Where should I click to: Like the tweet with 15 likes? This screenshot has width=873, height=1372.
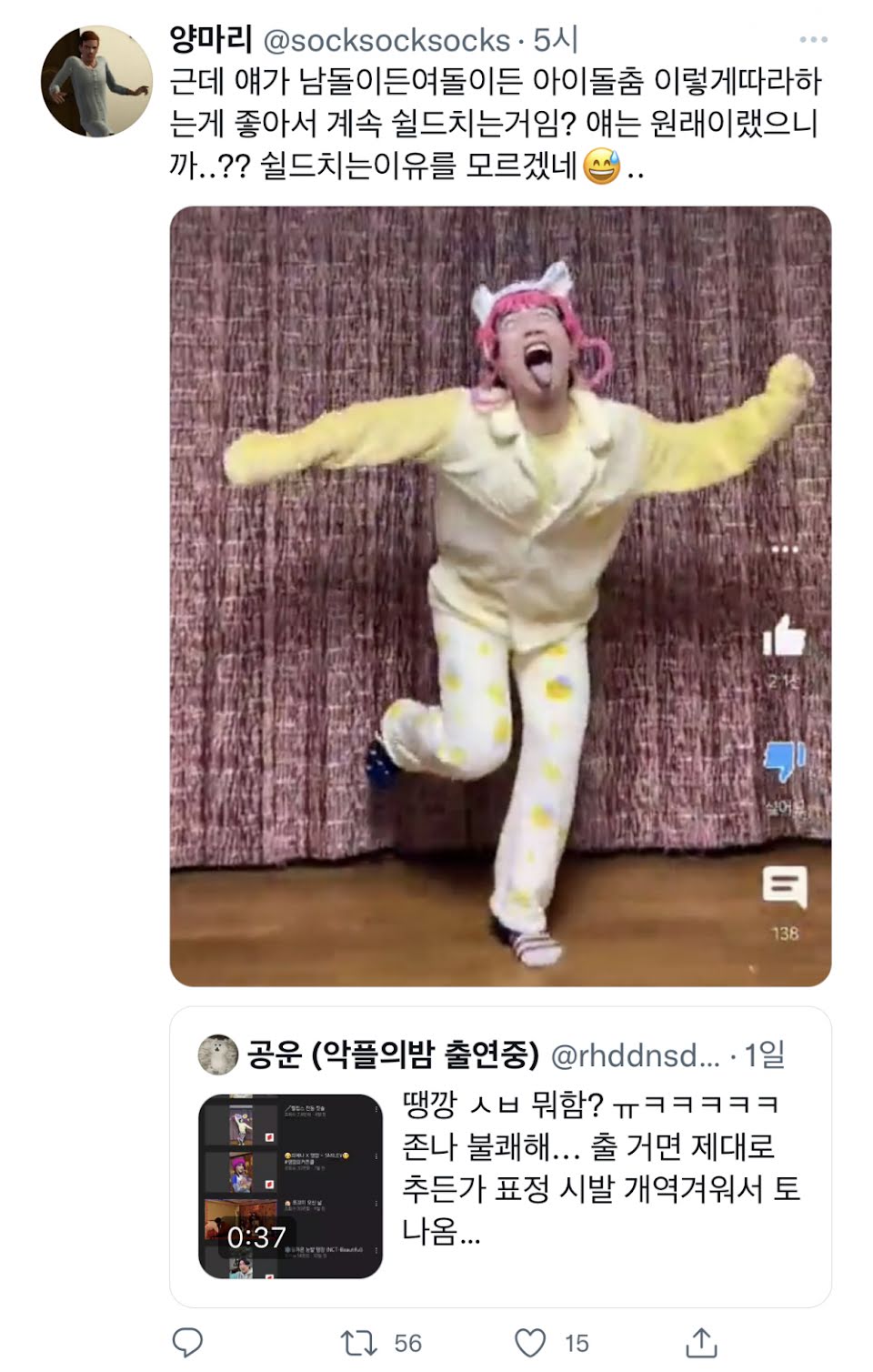pos(530,1342)
